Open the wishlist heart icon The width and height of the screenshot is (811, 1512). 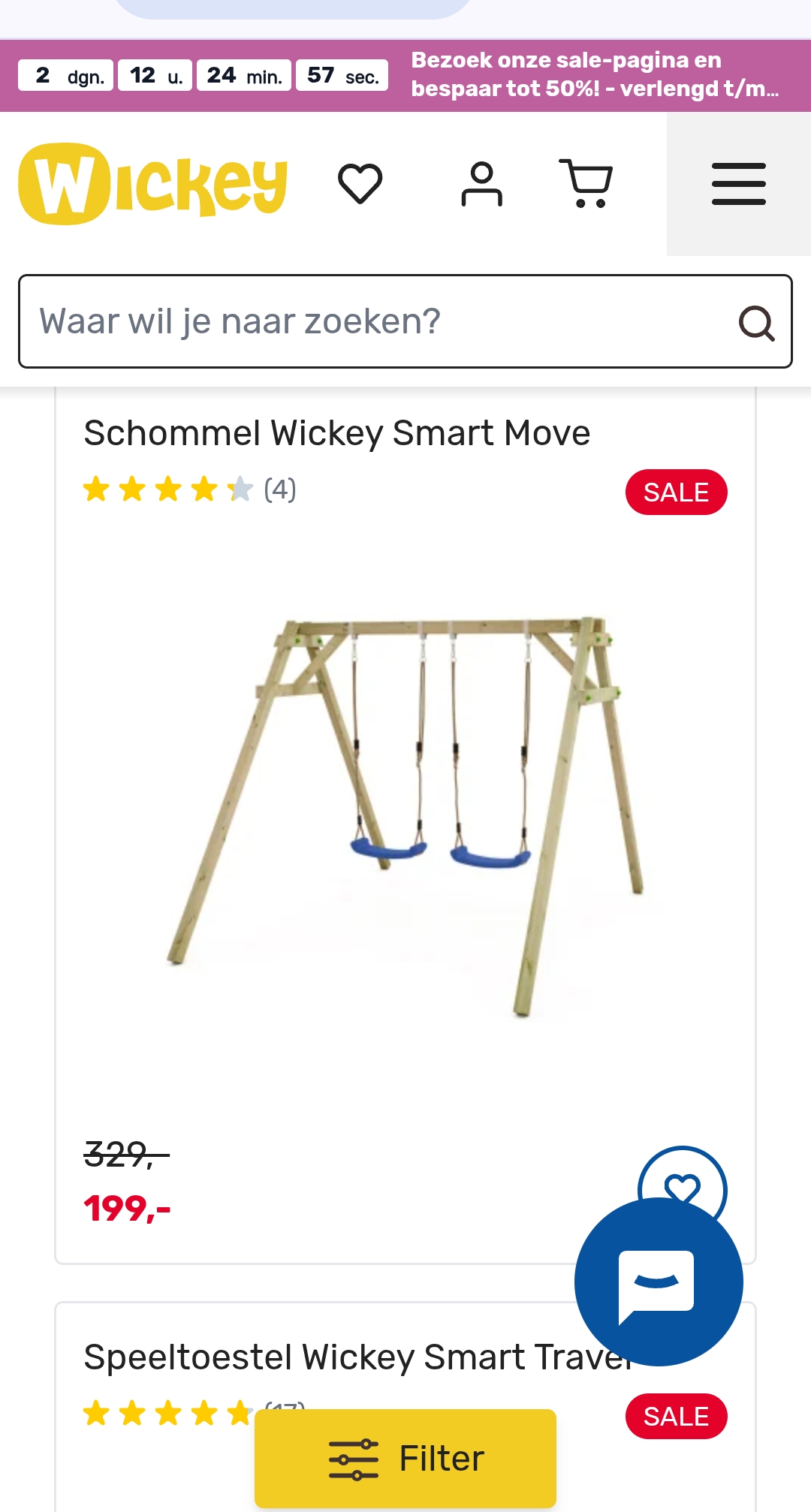click(360, 182)
